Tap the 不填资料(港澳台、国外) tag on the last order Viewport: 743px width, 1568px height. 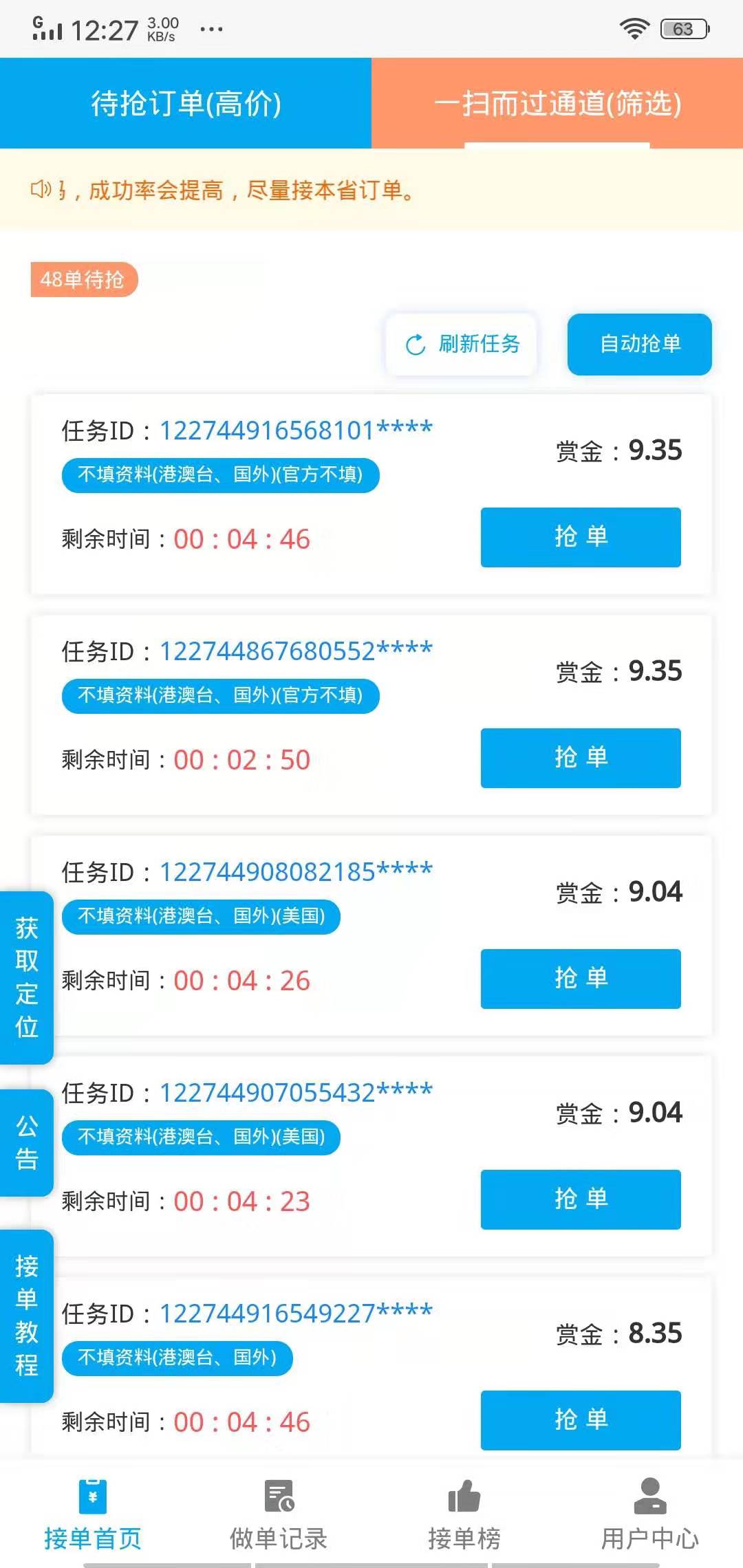coord(175,1358)
